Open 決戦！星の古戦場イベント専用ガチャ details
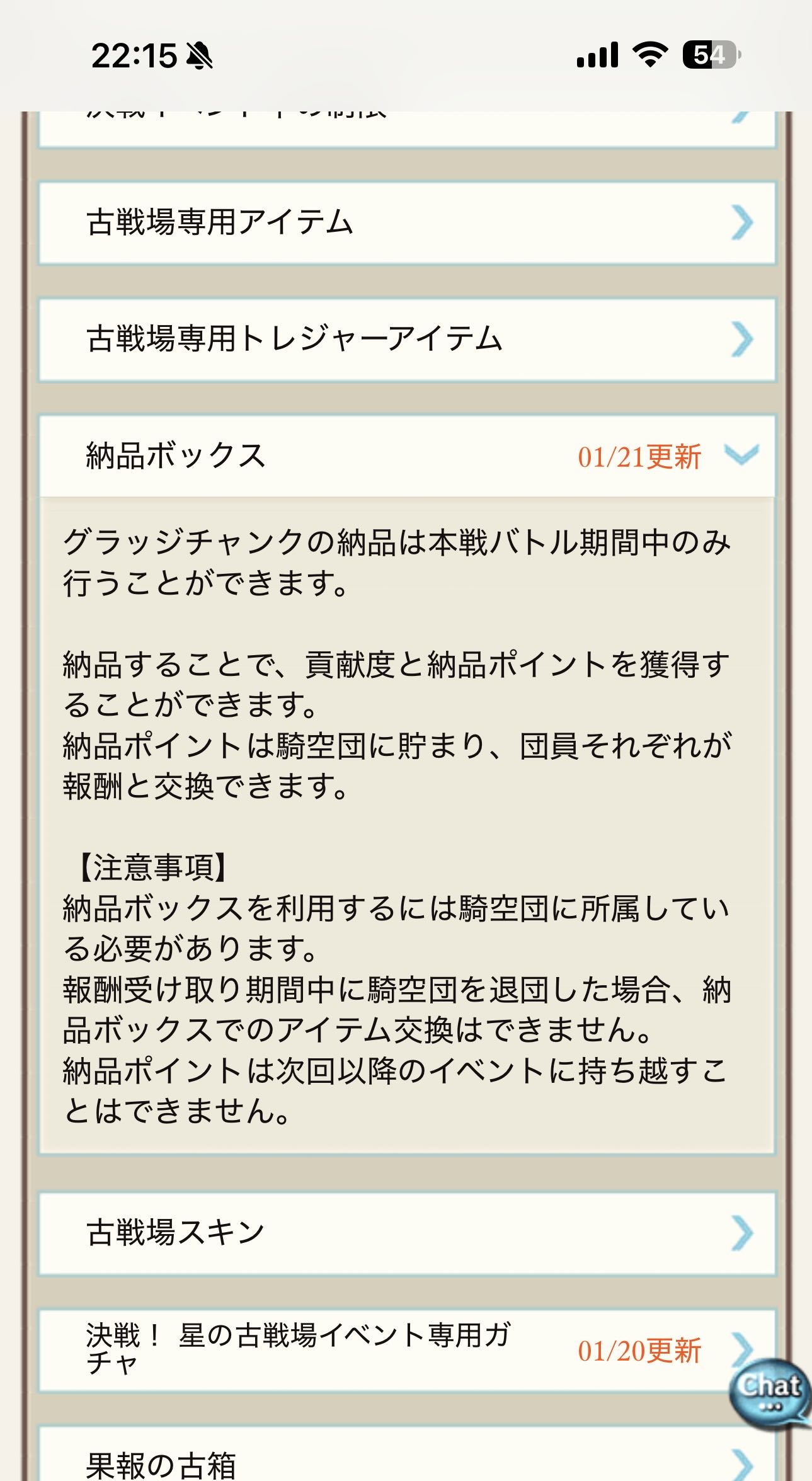This screenshot has height=1481, width=812. (378, 1350)
